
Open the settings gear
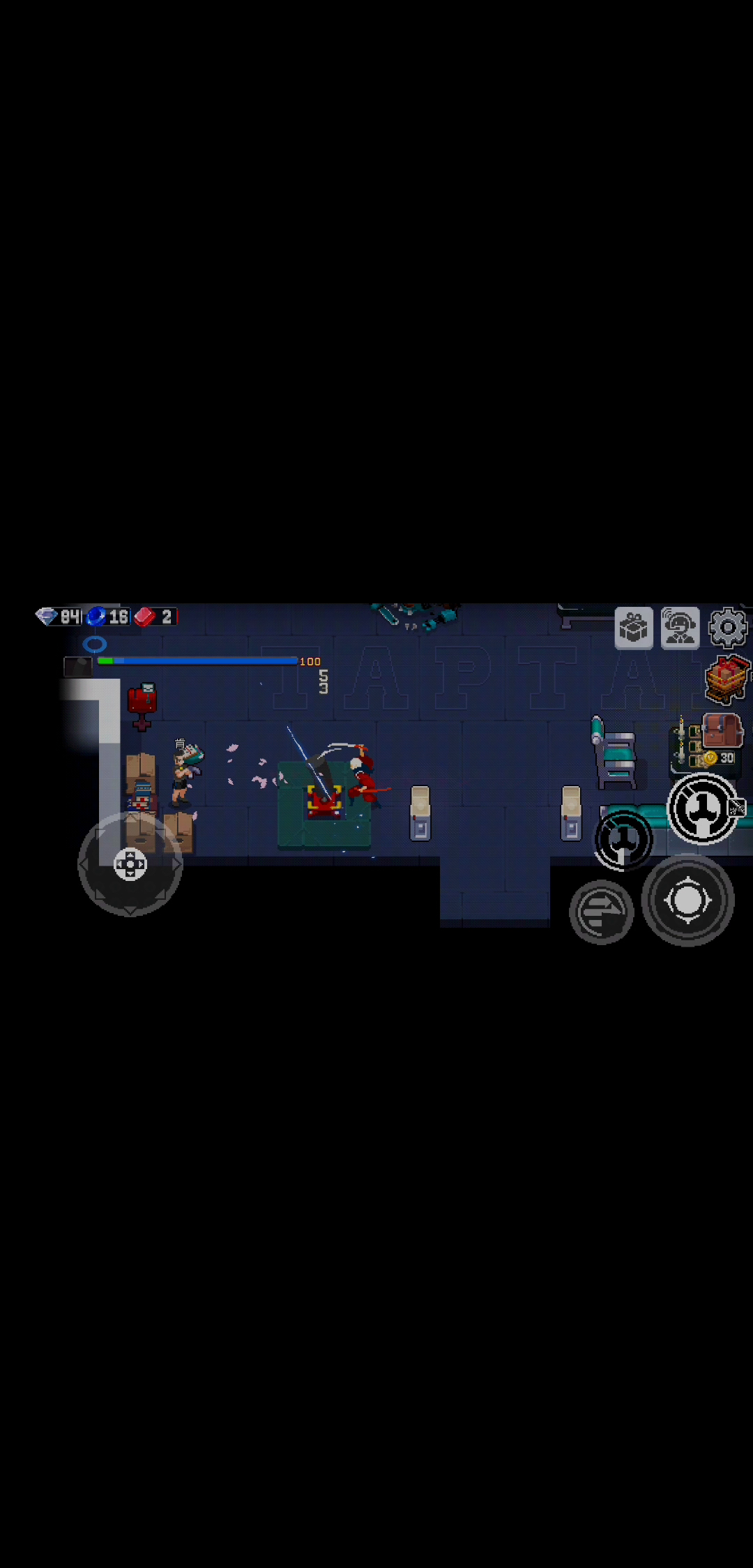click(x=727, y=627)
